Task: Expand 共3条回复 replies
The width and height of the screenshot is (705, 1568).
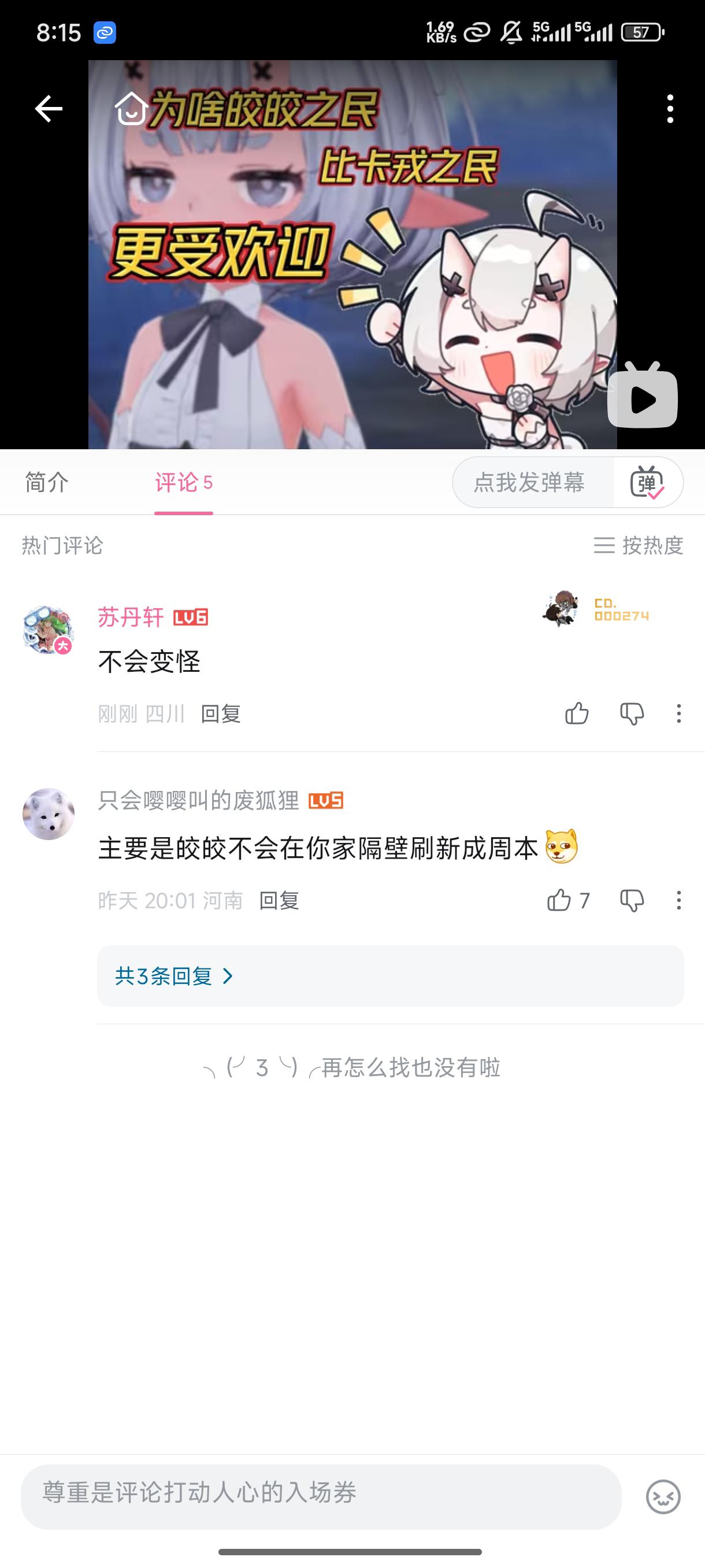Action: (174, 977)
